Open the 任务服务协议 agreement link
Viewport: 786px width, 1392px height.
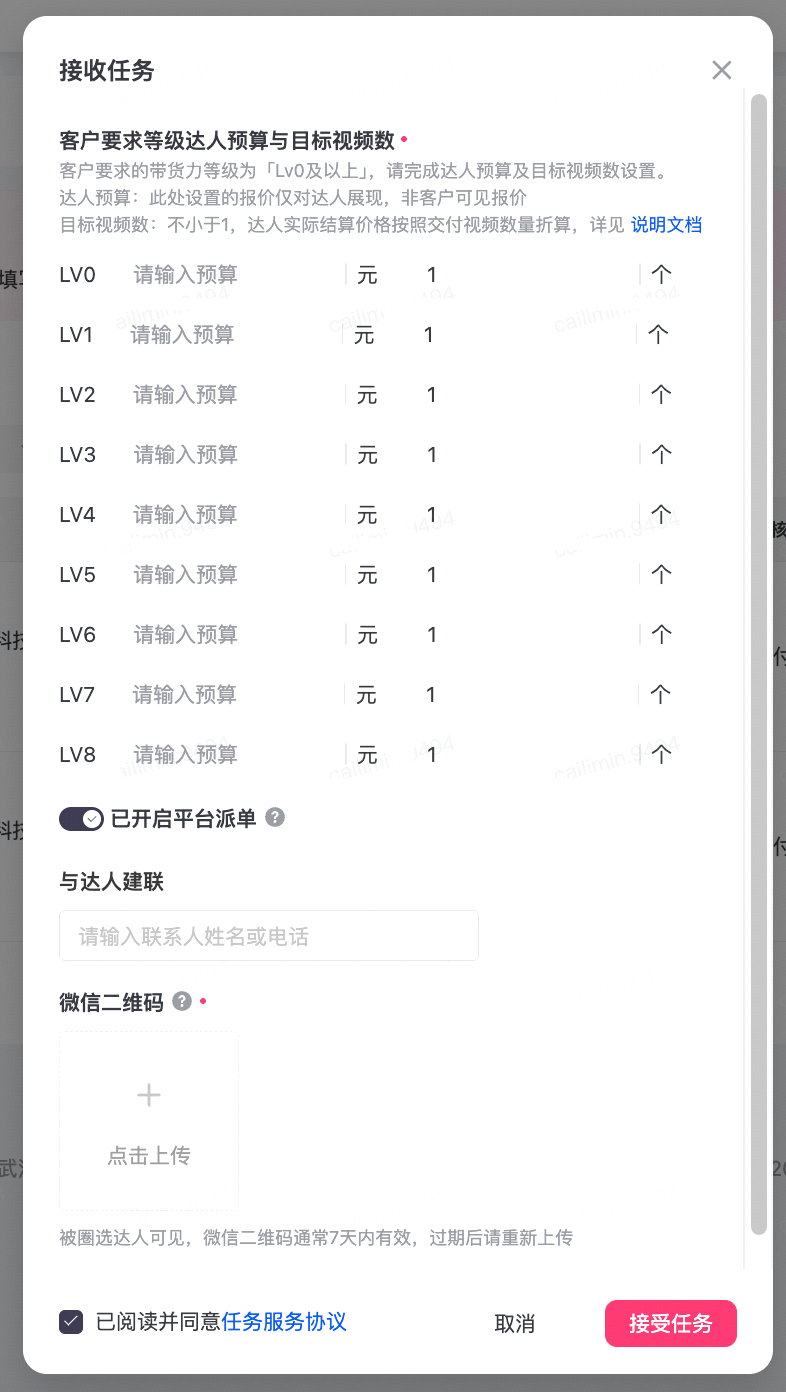pyautogui.click(x=283, y=1322)
